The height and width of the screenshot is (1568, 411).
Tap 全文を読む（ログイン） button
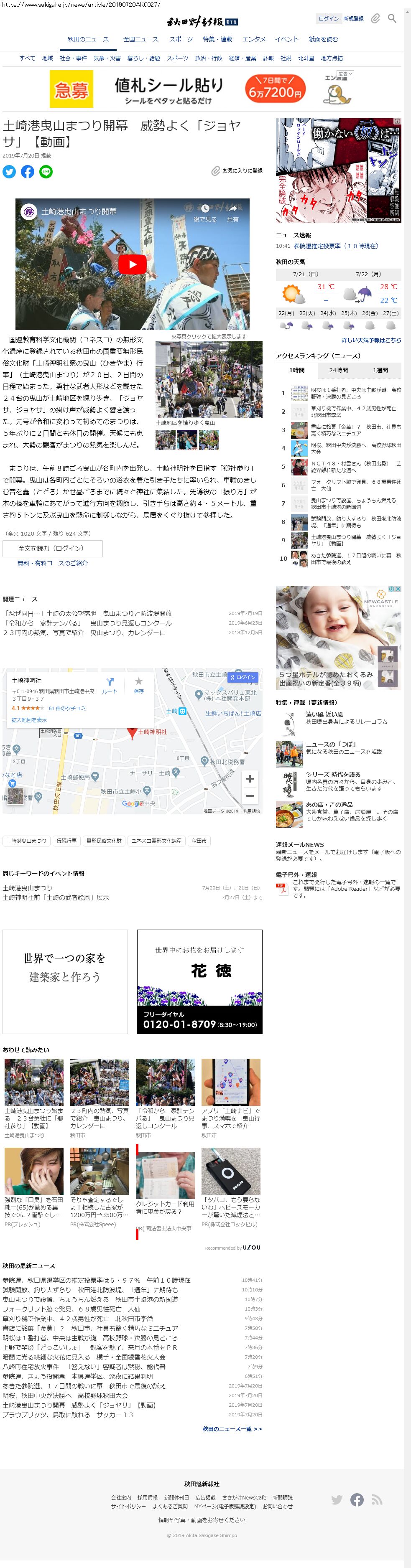click(x=52, y=549)
